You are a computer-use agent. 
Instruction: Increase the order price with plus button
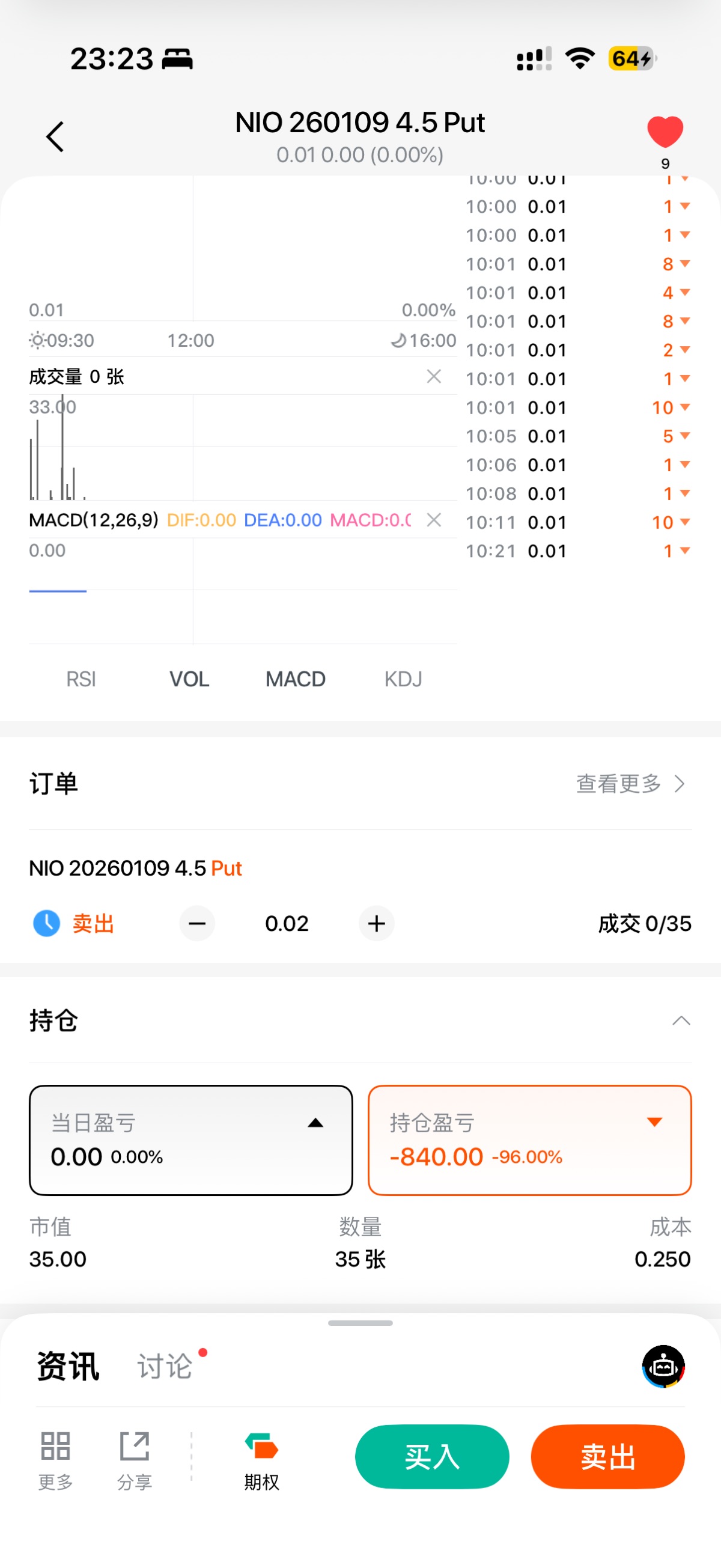pyautogui.click(x=377, y=923)
